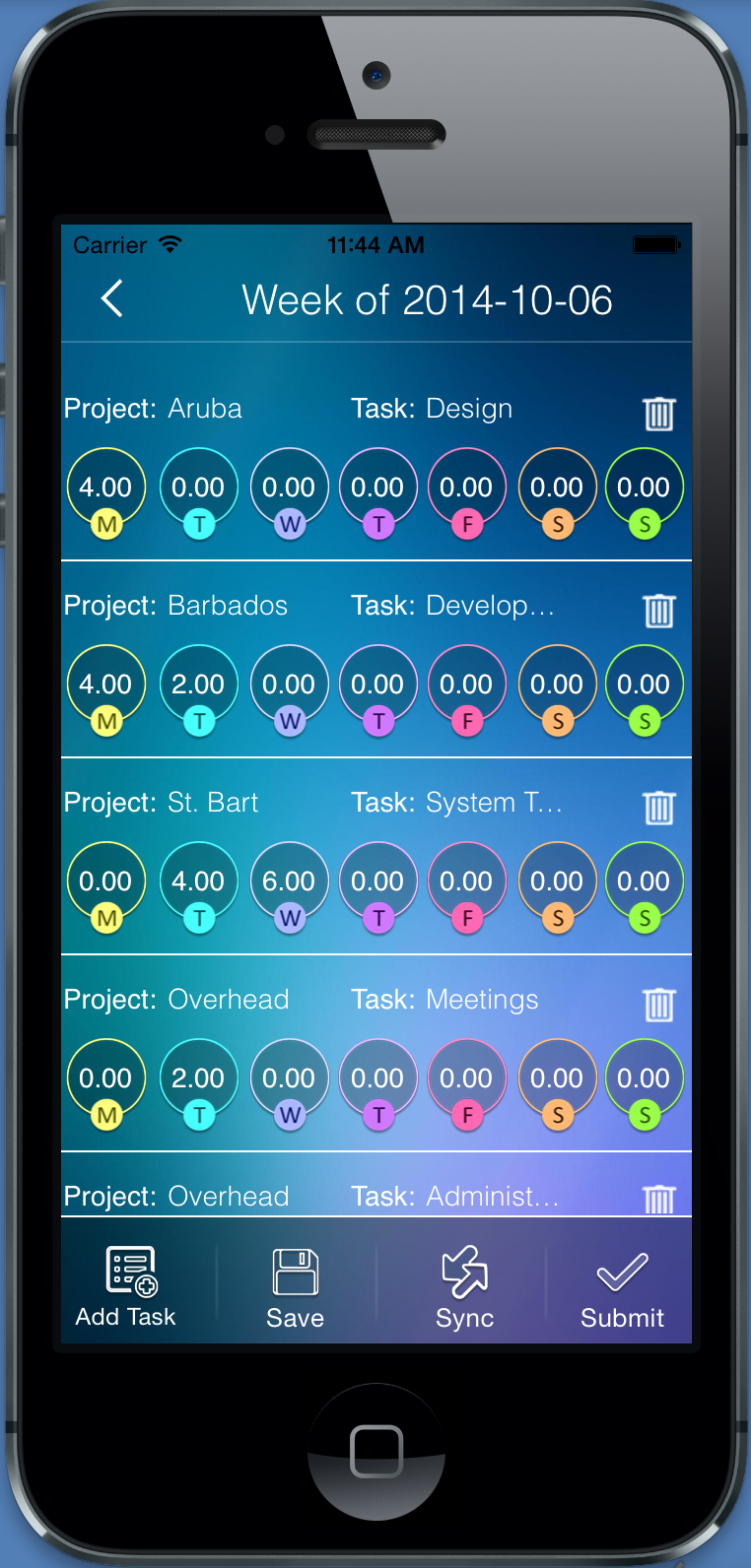The width and height of the screenshot is (751, 1568).
Task: Remove the St. Bart System task
Action: (x=659, y=808)
